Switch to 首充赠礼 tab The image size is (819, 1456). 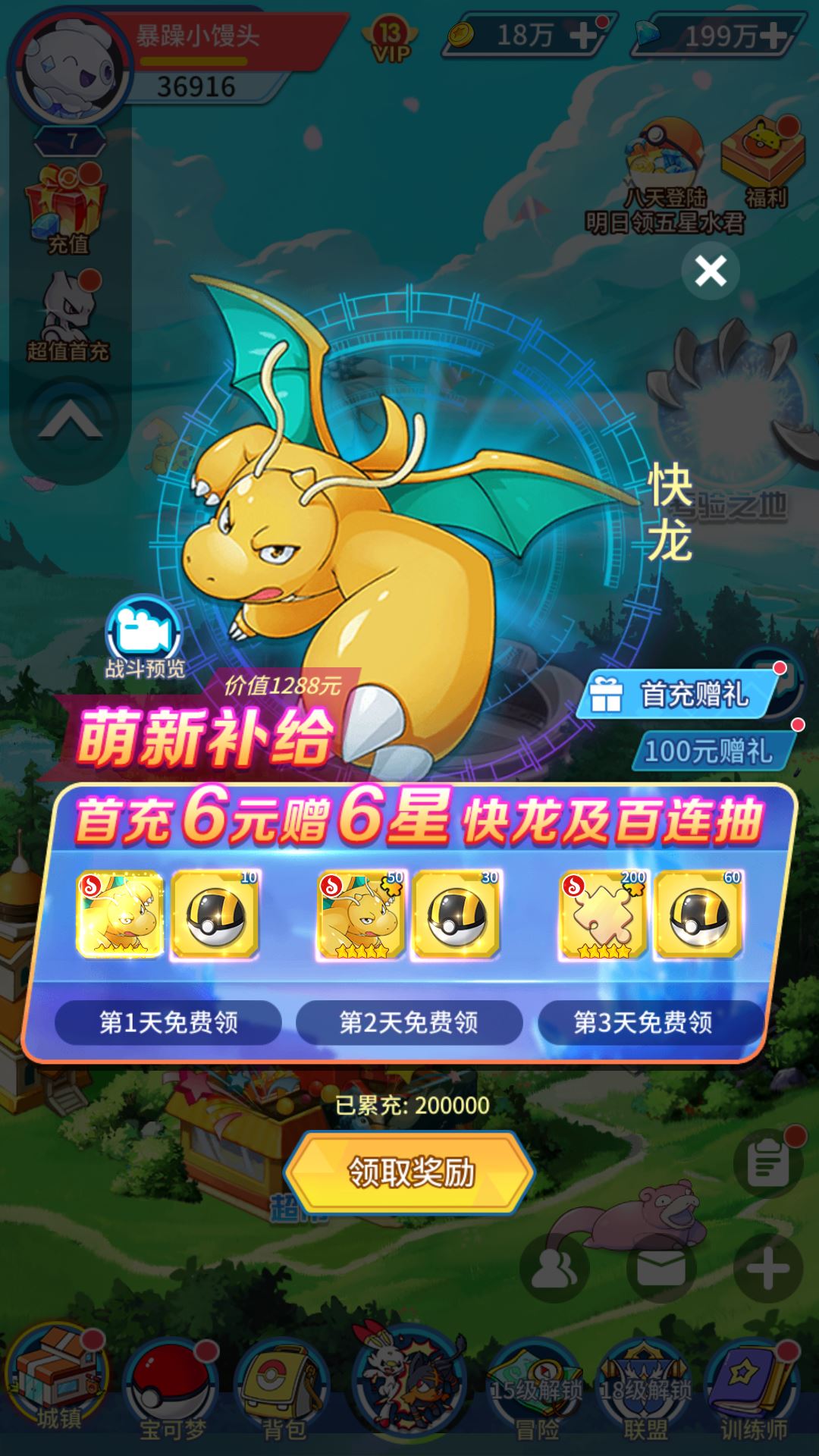[679, 695]
